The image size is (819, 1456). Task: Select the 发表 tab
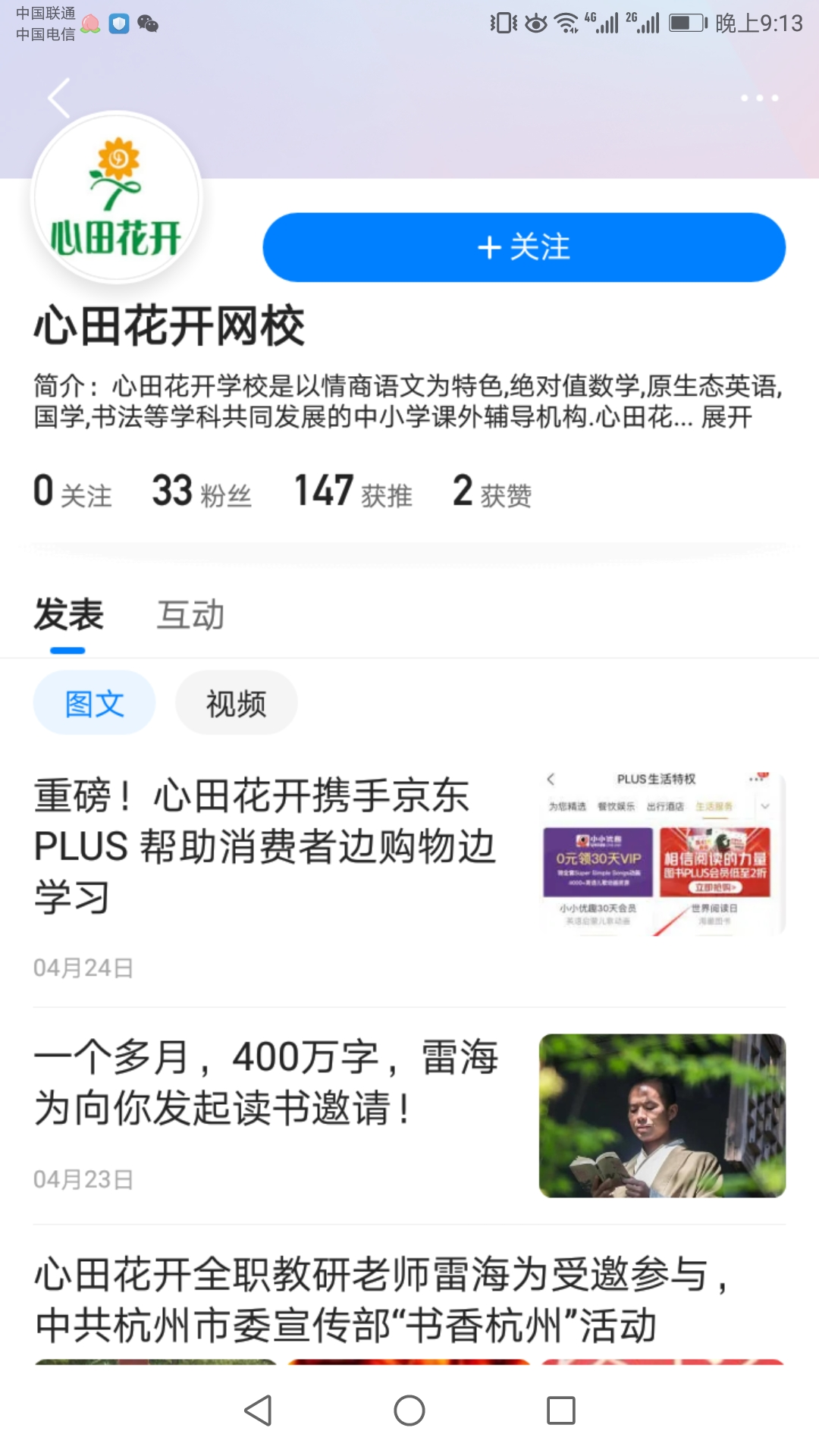click(x=68, y=615)
